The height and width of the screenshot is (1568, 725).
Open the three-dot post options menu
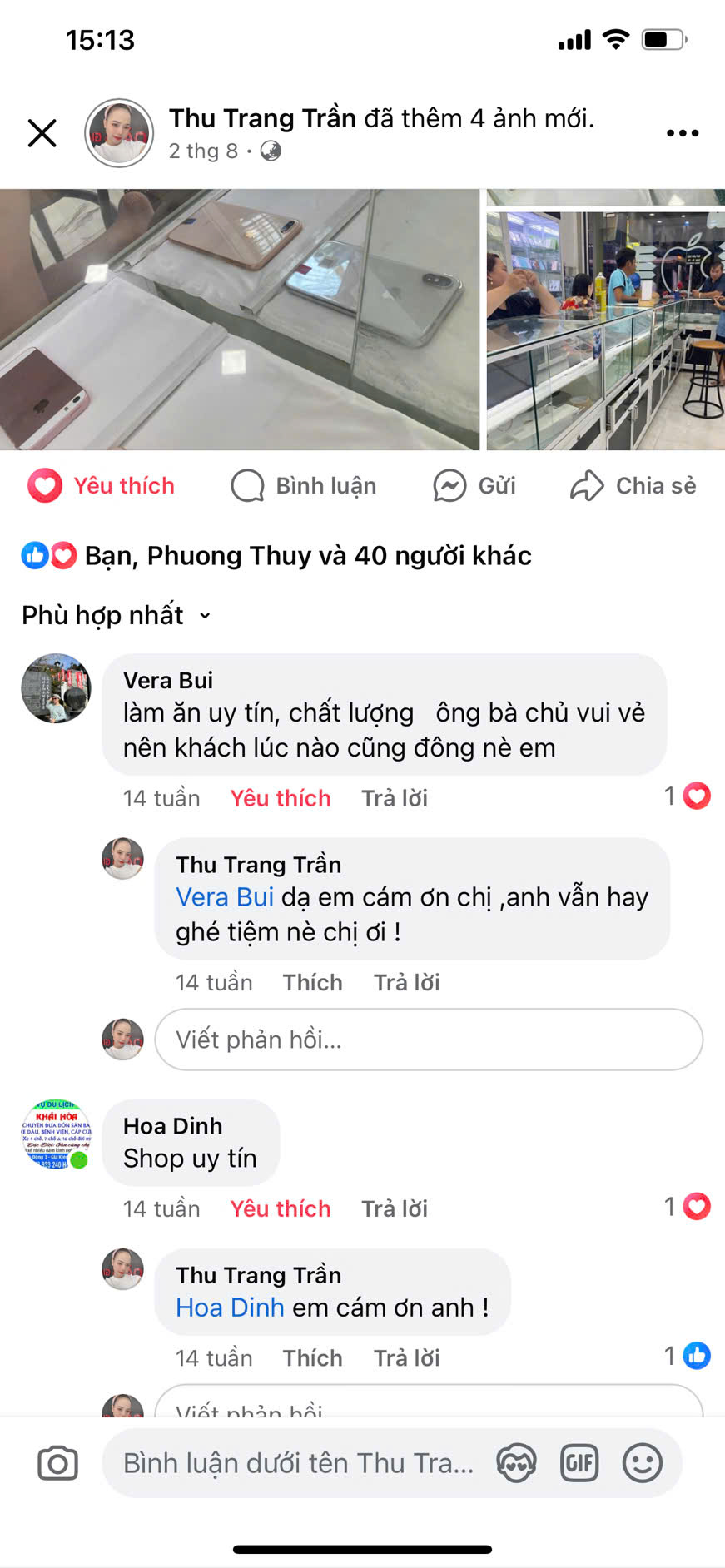click(682, 133)
